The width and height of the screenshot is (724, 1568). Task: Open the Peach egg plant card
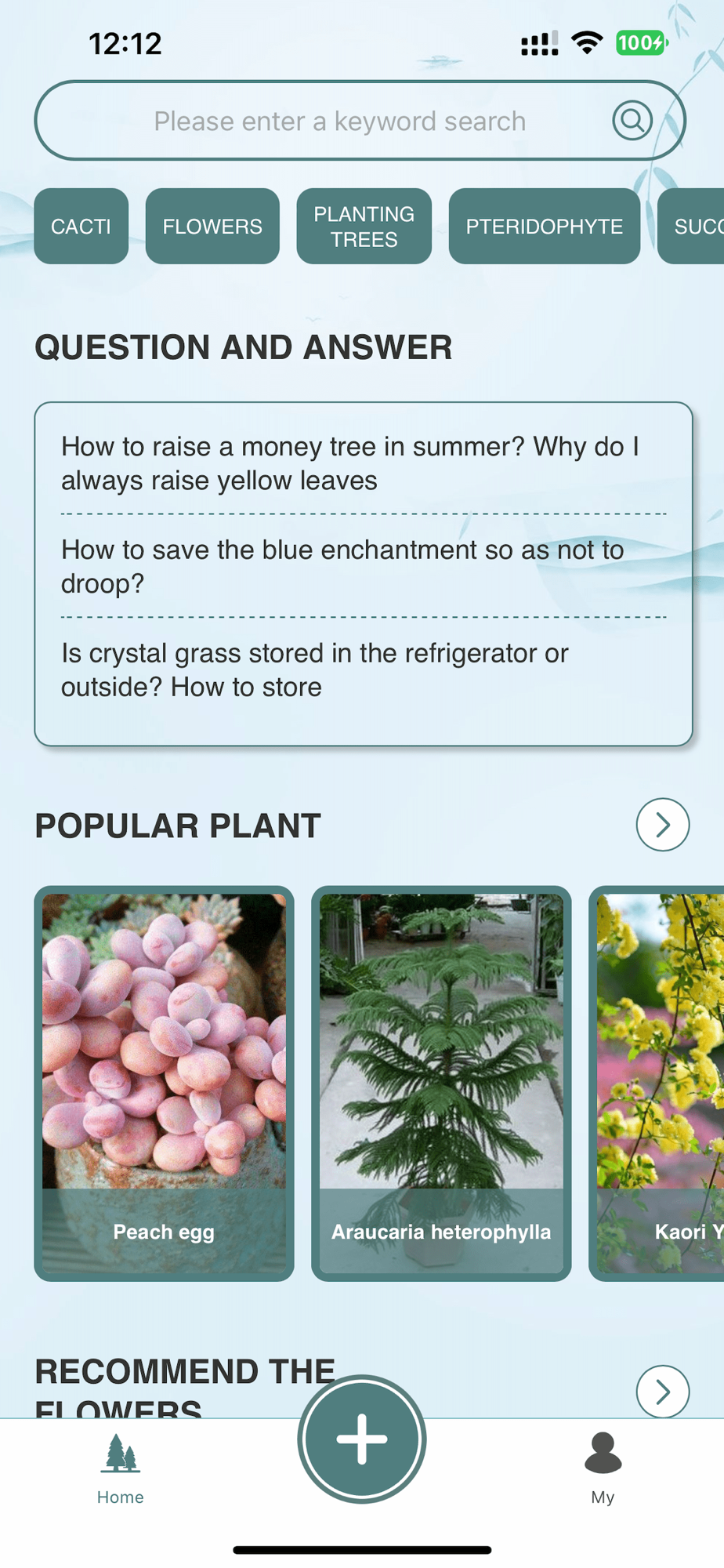[164, 1083]
